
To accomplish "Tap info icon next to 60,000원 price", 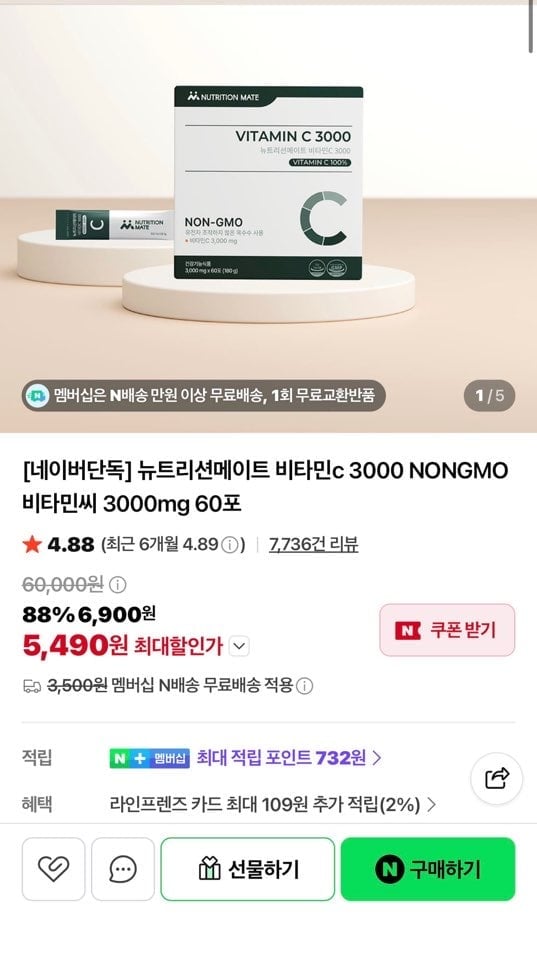I will click(118, 585).
